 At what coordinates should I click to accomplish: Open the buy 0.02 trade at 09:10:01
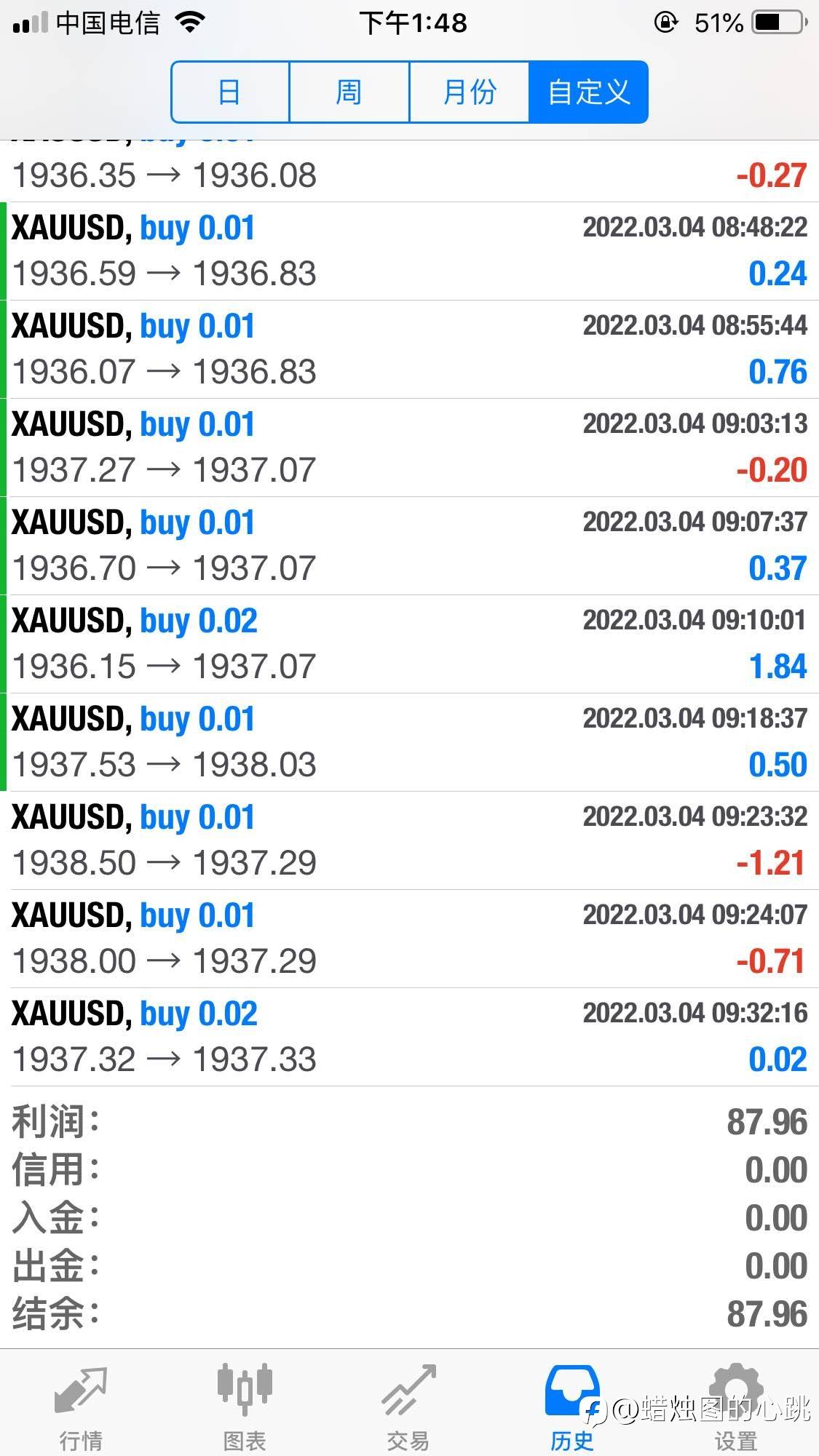(409, 644)
